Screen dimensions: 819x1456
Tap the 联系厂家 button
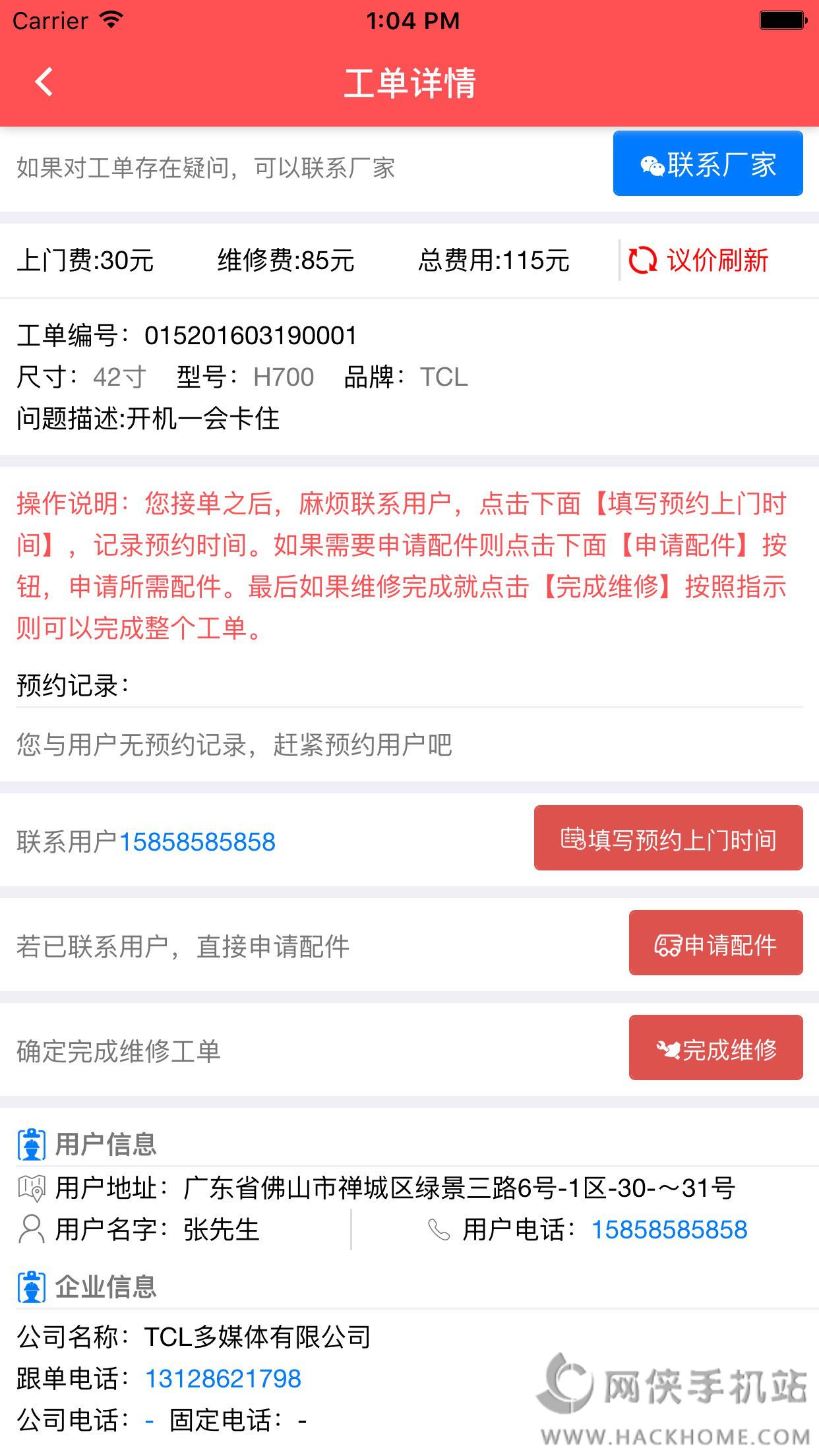[x=708, y=164]
